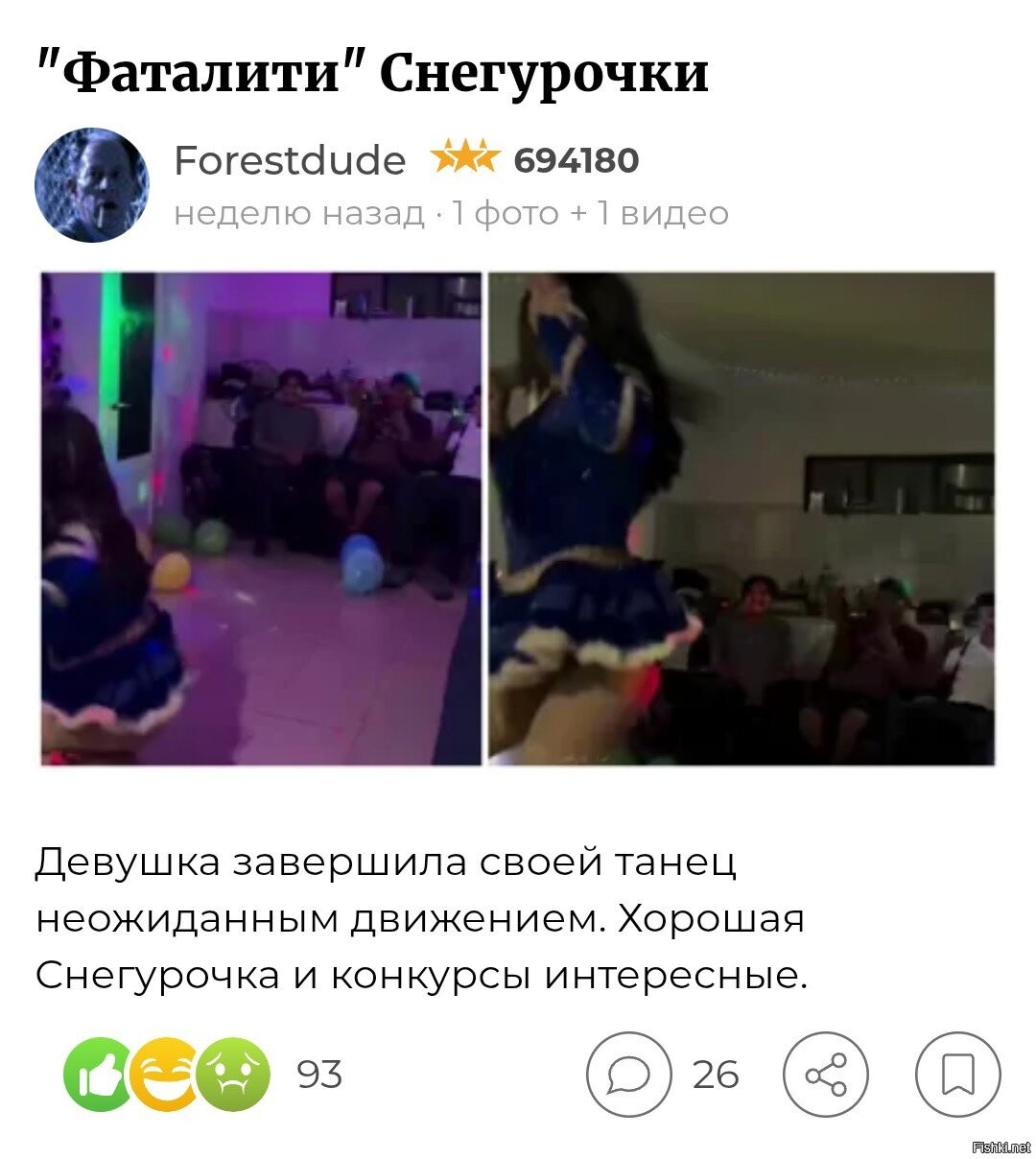This screenshot has height=1159, width=1036.
Task: Open the Forestdude author profile link
Action: click(289, 160)
